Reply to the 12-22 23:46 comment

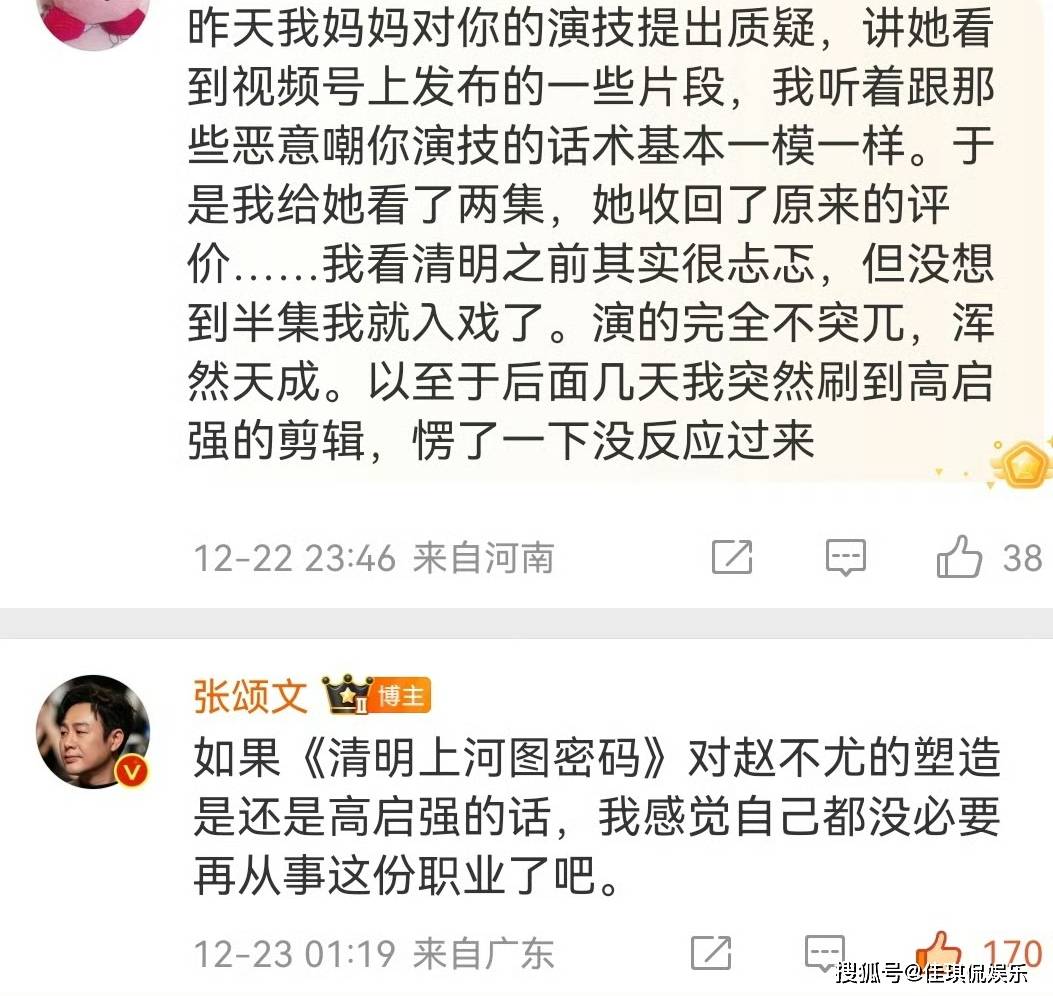coord(845,557)
